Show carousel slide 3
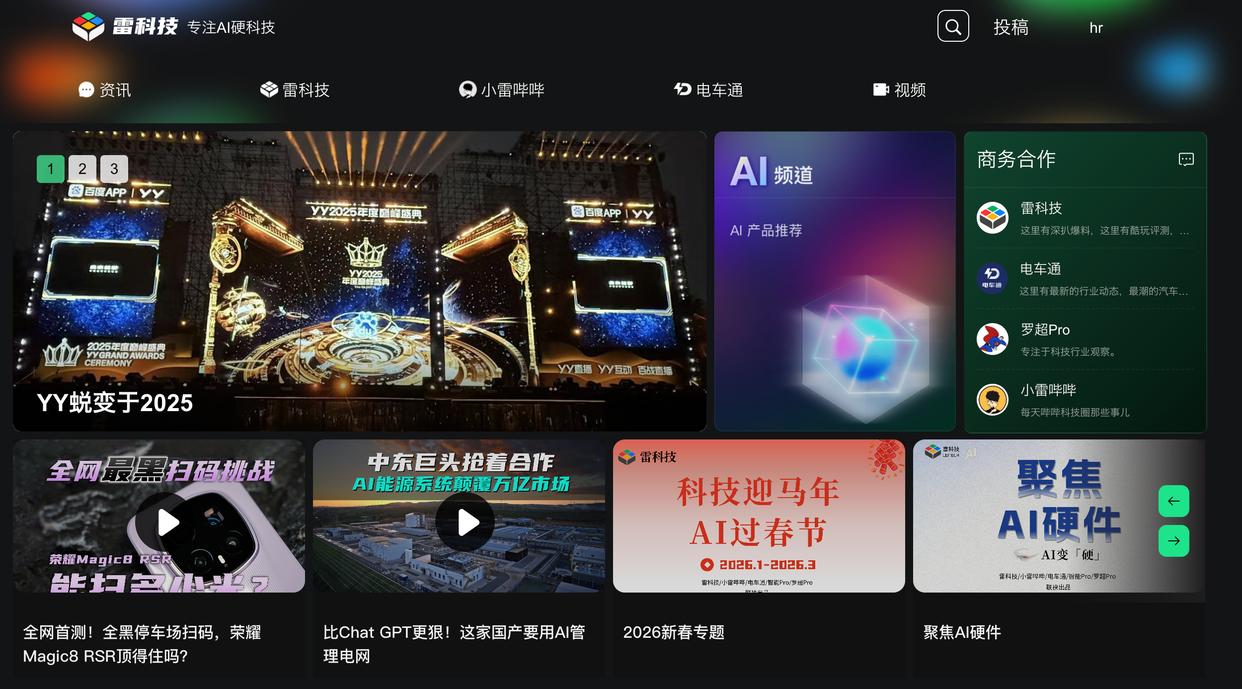The height and width of the screenshot is (689, 1242). pyautogui.click(x=114, y=169)
